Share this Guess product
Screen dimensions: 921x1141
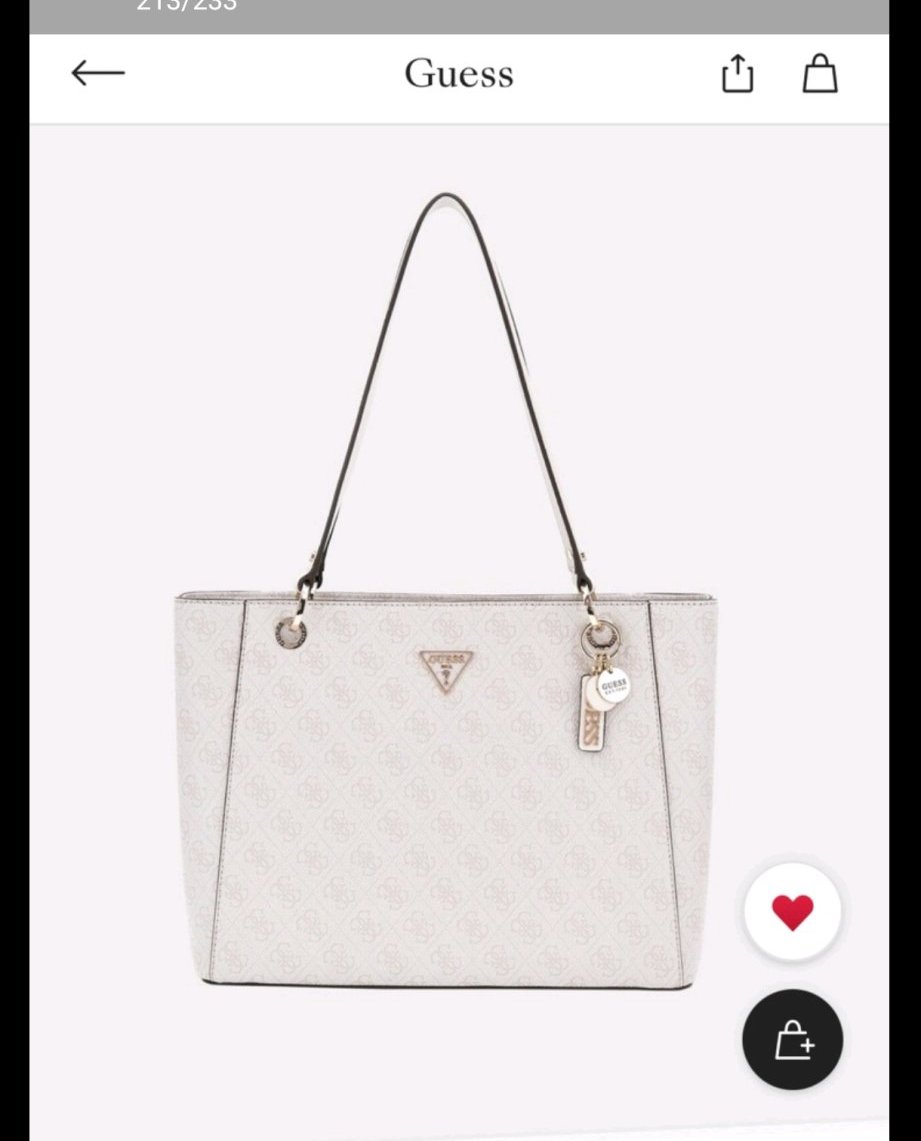[737, 74]
